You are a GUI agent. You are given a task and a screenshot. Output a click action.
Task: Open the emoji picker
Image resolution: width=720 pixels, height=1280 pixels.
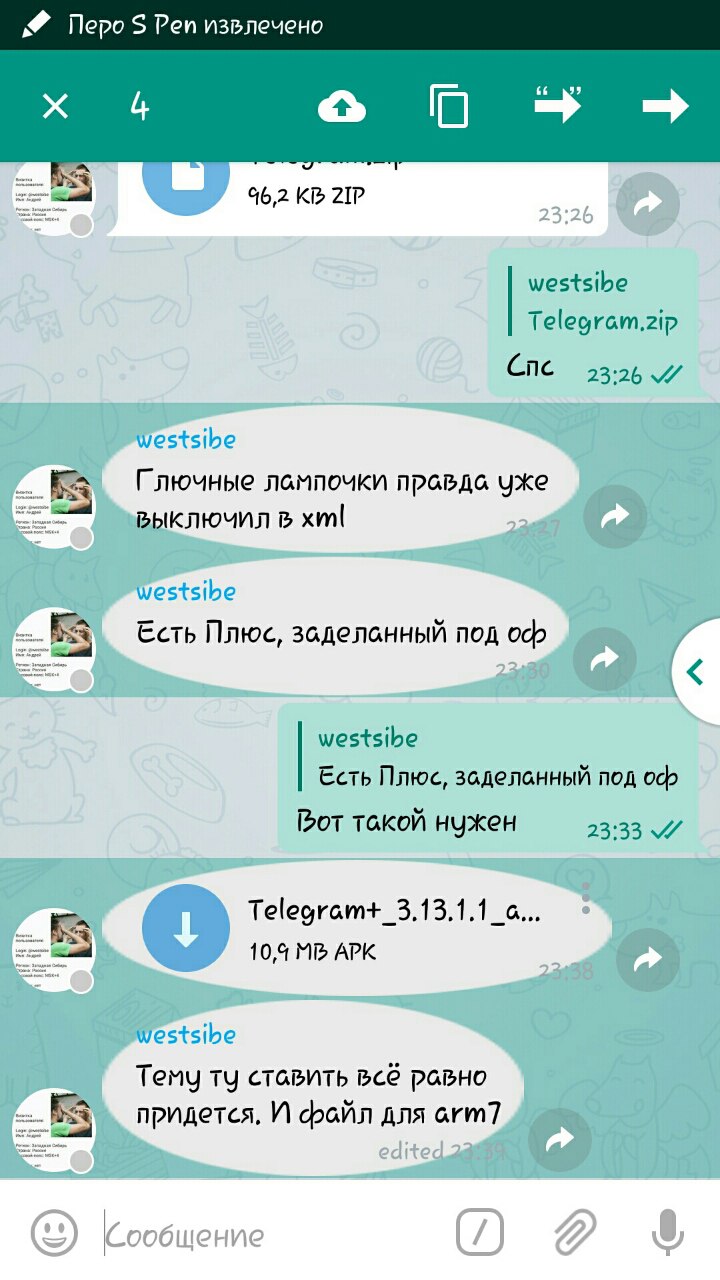(x=53, y=1232)
